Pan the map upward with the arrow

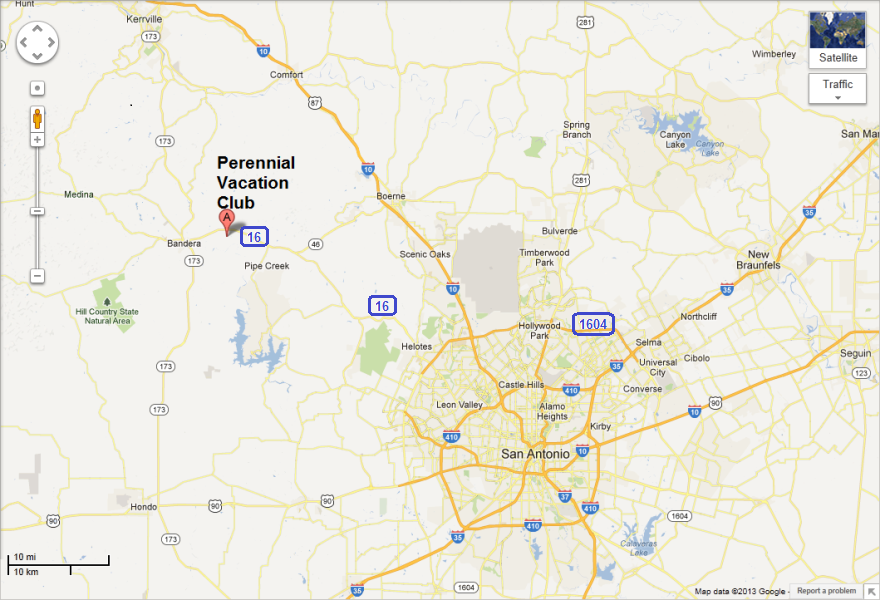click(37, 29)
